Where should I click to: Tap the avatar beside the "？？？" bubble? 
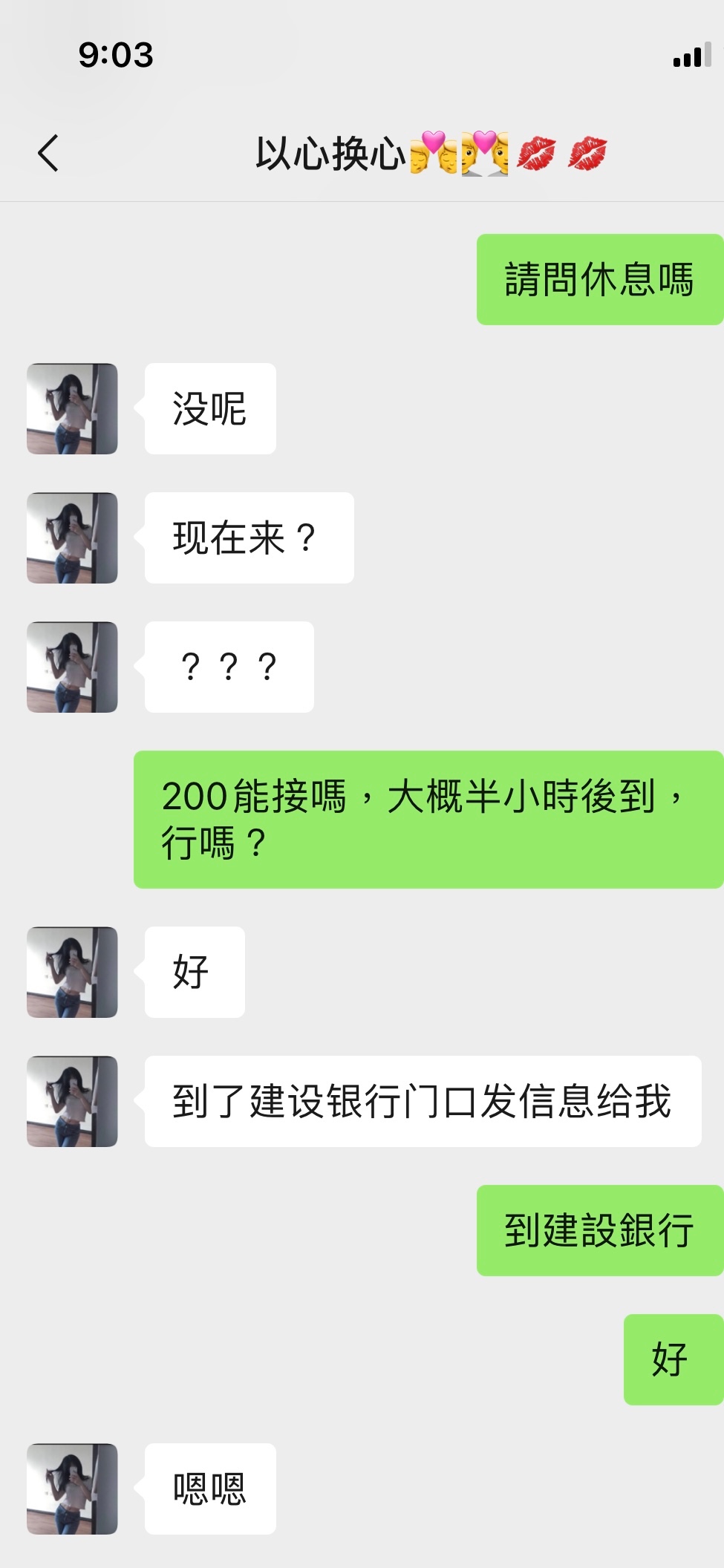(71, 667)
